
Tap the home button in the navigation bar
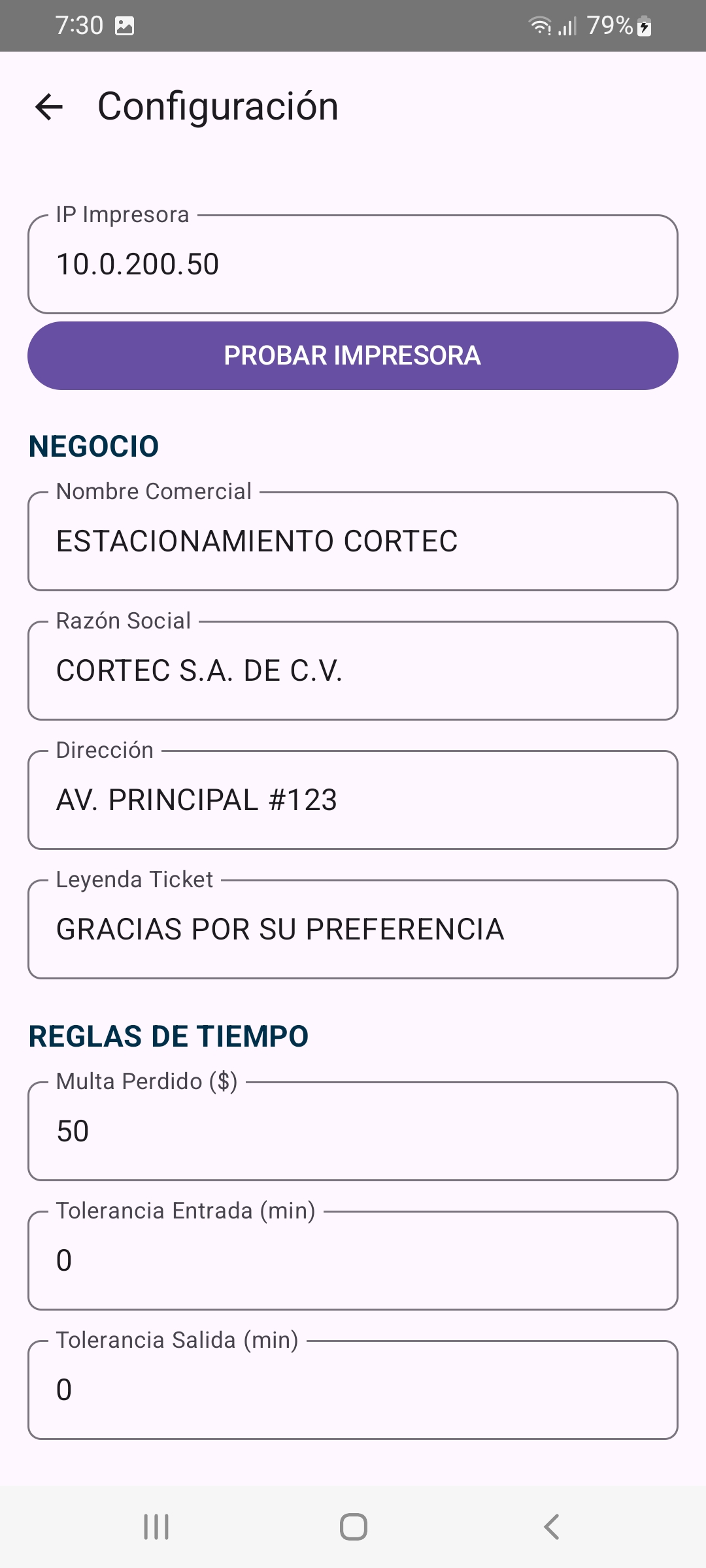click(x=352, y=1527)
